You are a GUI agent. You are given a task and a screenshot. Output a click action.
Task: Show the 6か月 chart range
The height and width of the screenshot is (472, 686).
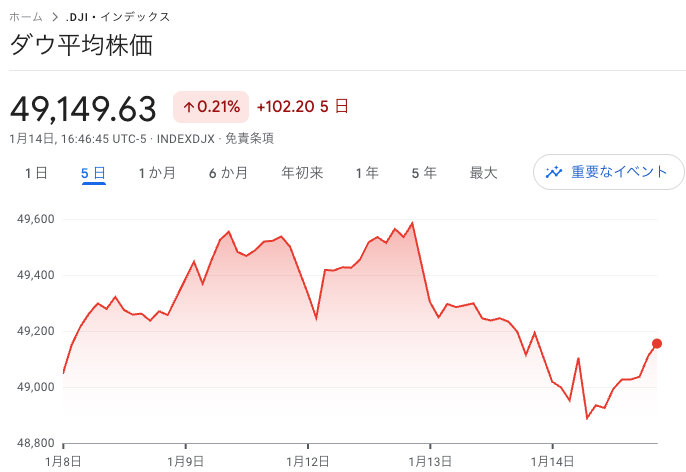(x=228, y=173)
